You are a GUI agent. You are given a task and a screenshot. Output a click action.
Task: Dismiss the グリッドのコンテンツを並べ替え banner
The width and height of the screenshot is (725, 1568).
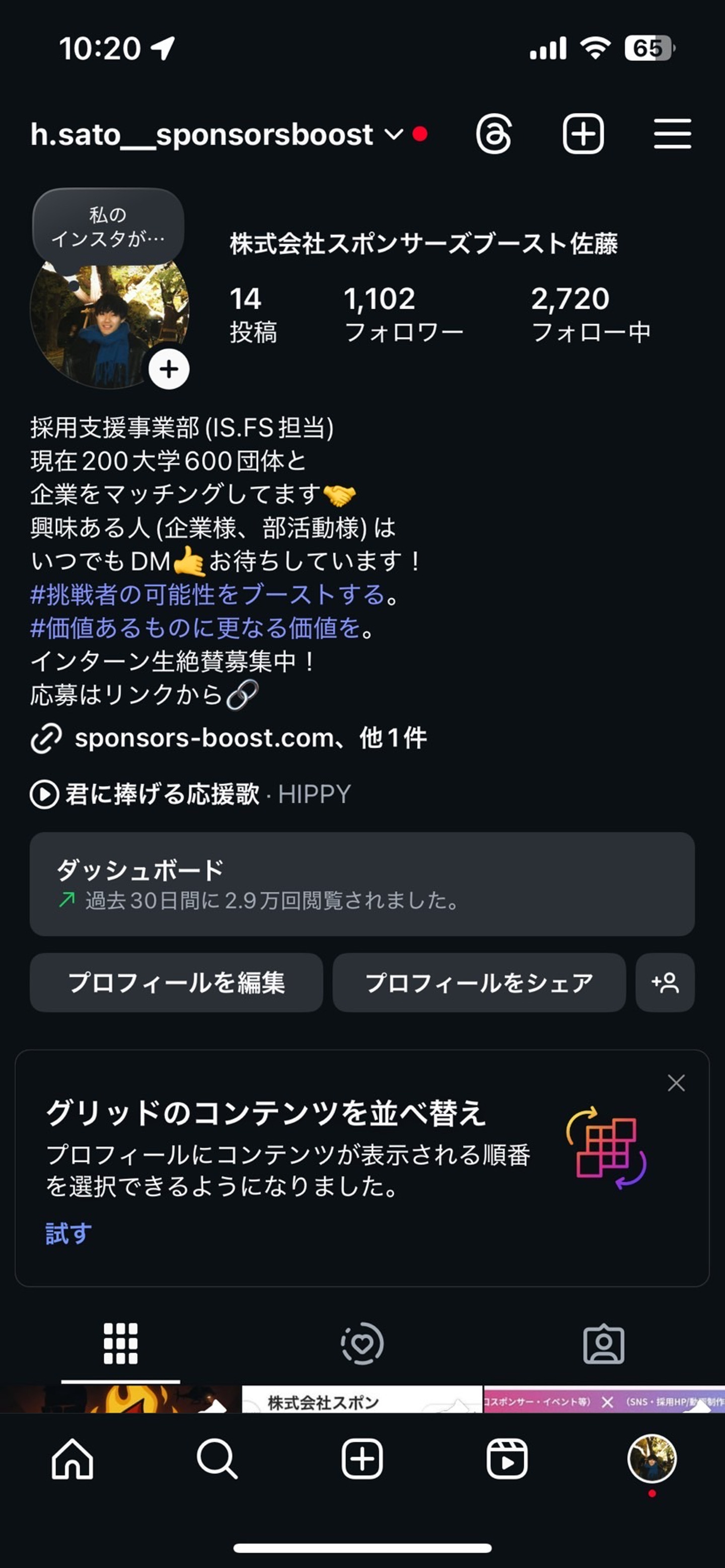coord(676,1082)
